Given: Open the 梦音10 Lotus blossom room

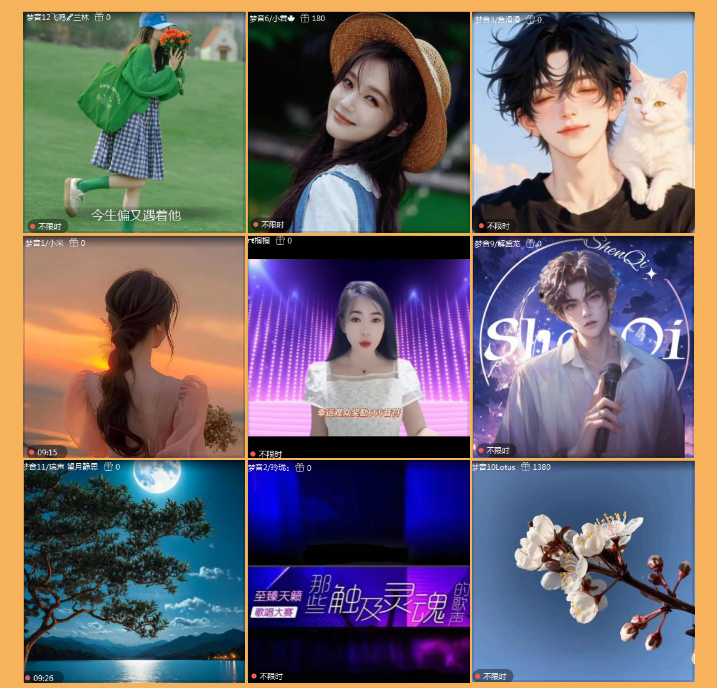Looking at the screenshot, I should click(x=582, y=572).
